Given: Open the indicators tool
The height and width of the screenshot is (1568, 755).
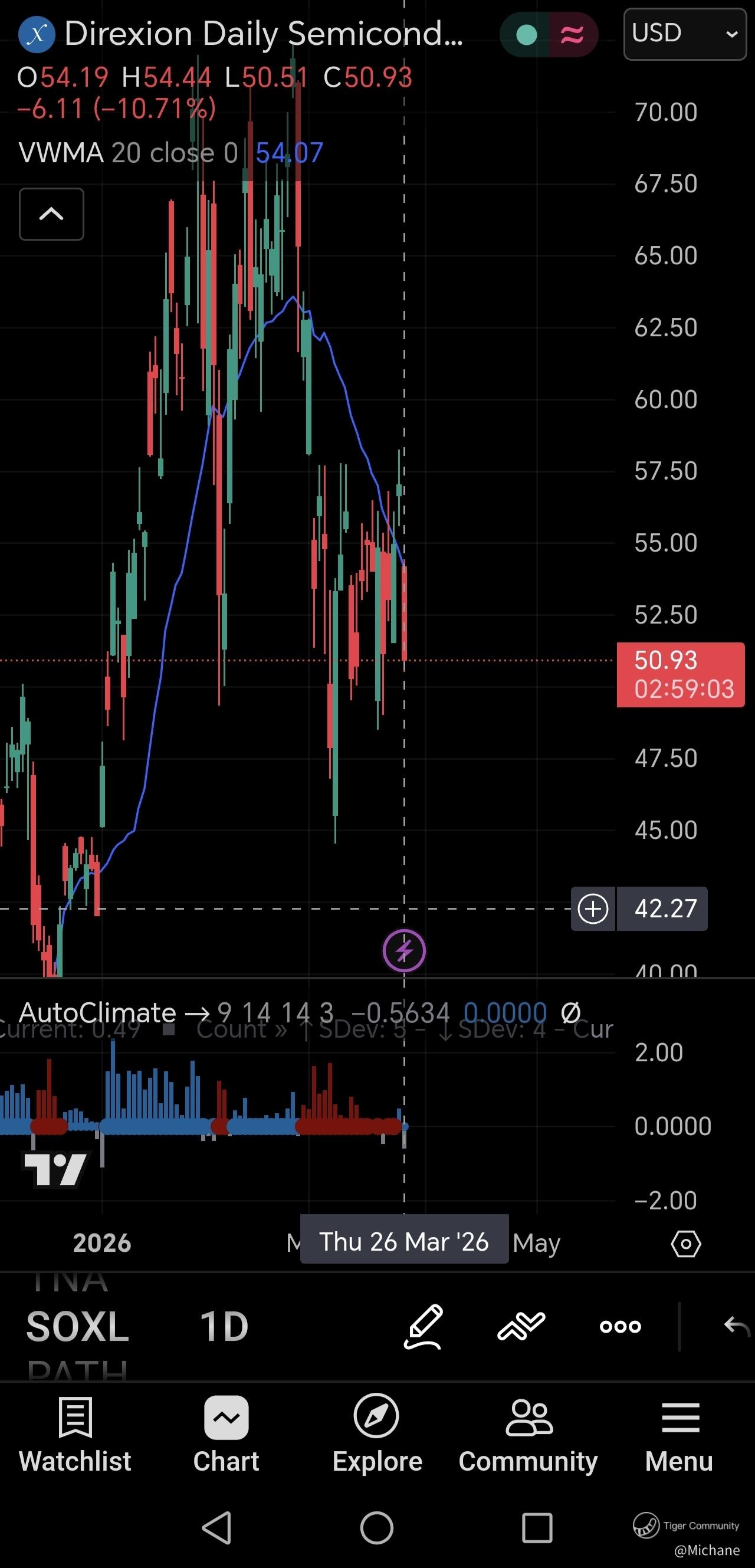Looking at the screenshot, I should [521, 1327].
